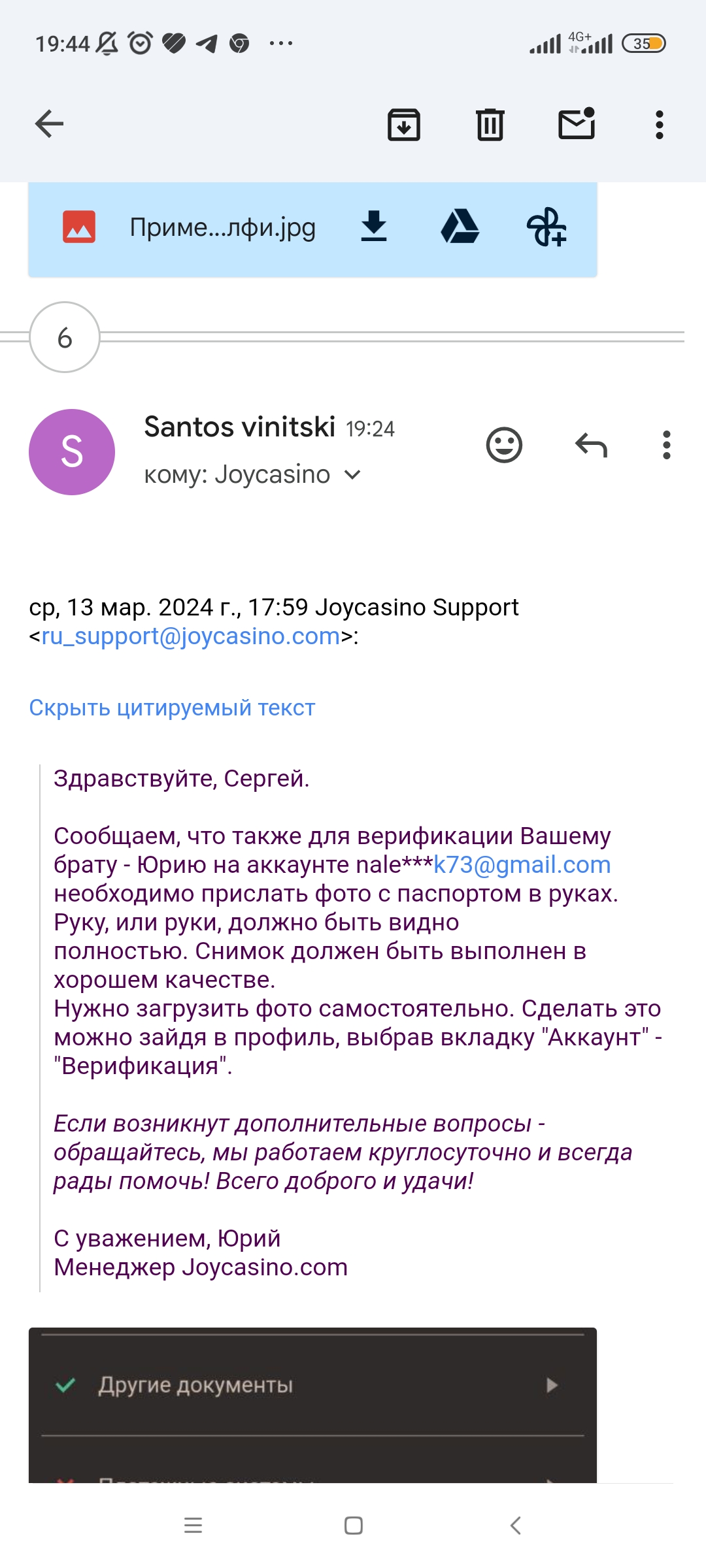Screen dimensions: 706x1568
Task: Open Santos vinitski's sender avatar
Action: coord(72,452)
